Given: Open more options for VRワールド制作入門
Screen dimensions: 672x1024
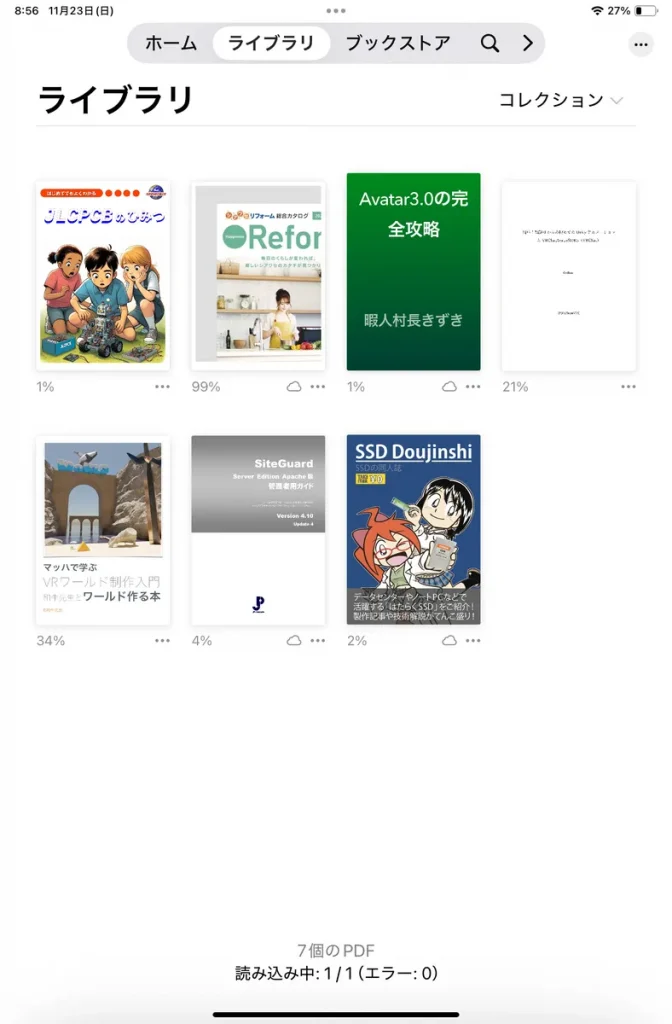Looking at the screenshot, I should click(x=162, y=641).
